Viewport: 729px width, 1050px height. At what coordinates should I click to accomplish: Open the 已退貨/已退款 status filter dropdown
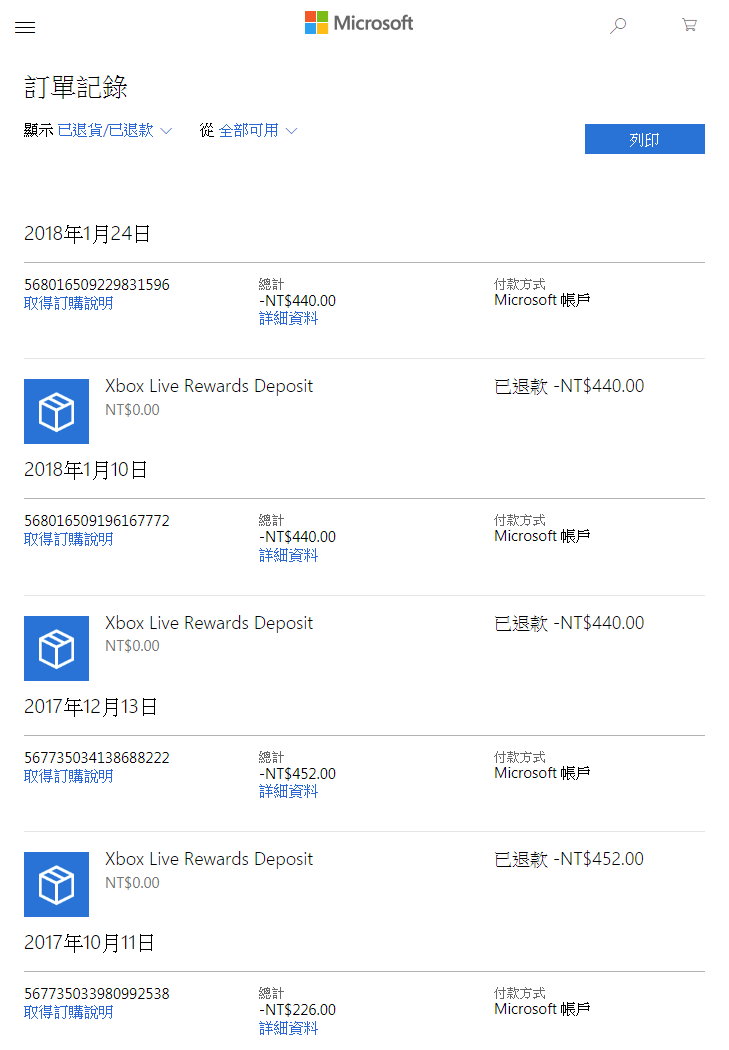[106, 130]
